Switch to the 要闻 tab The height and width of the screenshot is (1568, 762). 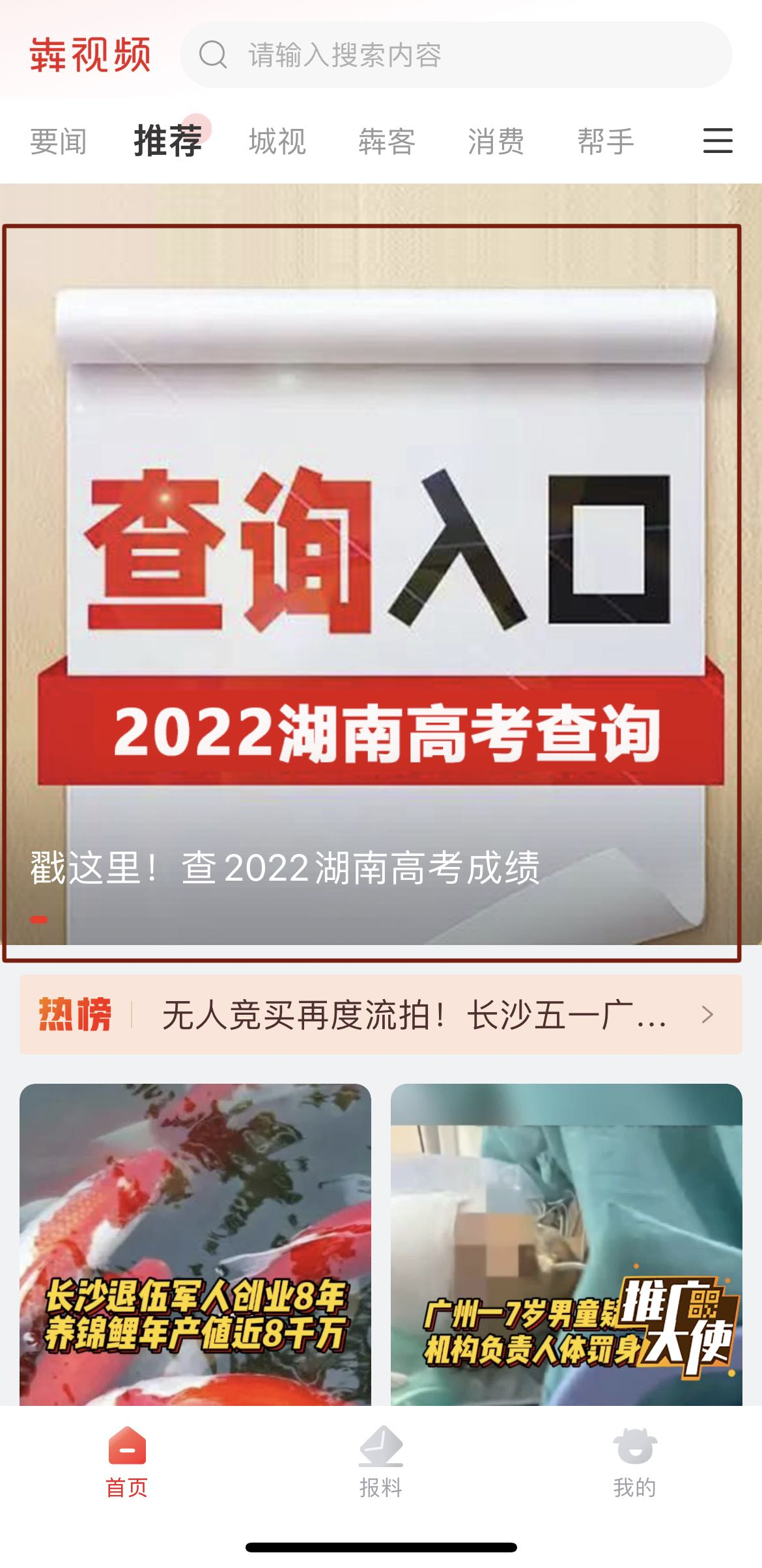(58, 141)
